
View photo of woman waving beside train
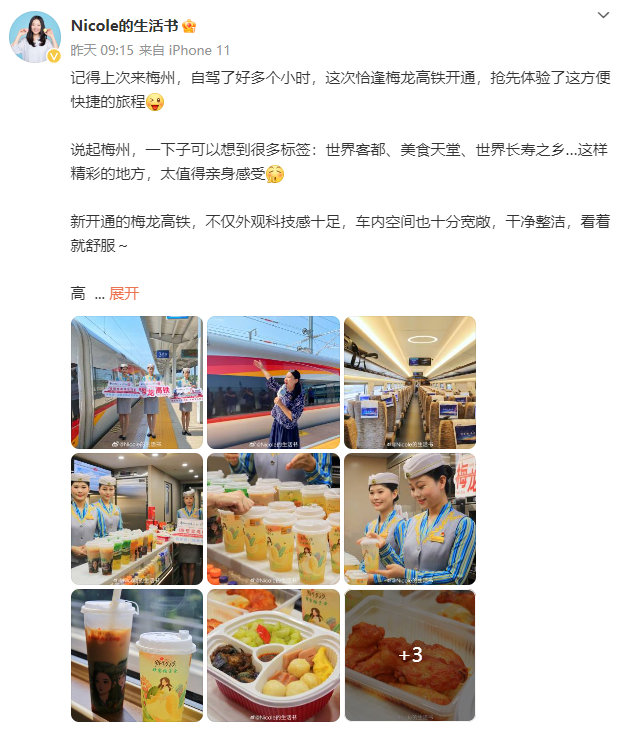coord(273,382)
